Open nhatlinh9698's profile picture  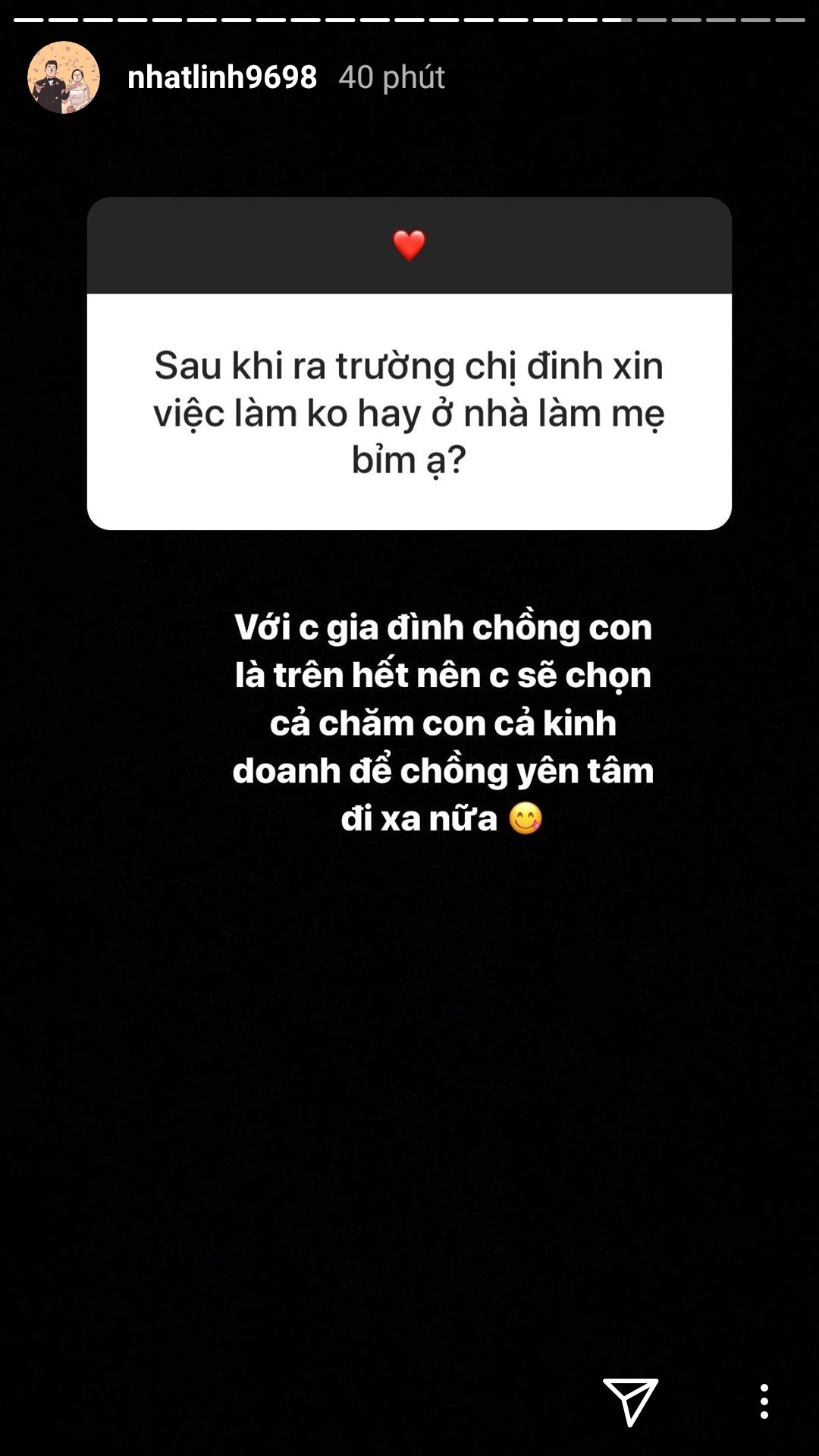[x=64, y=77]
